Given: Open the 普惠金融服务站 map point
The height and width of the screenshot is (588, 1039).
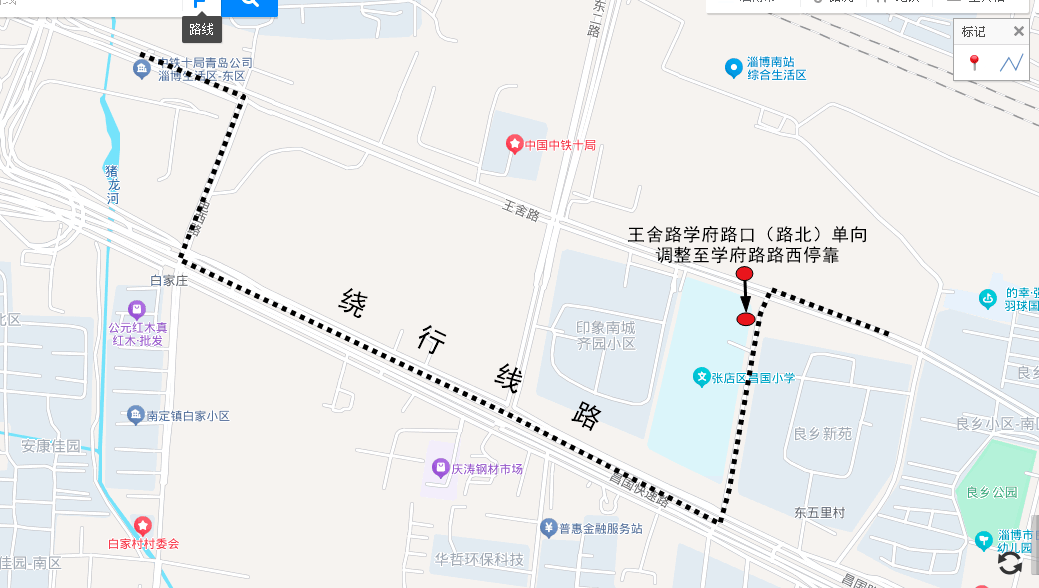Looking at the screenshot, I should click(x=548, y=527).
